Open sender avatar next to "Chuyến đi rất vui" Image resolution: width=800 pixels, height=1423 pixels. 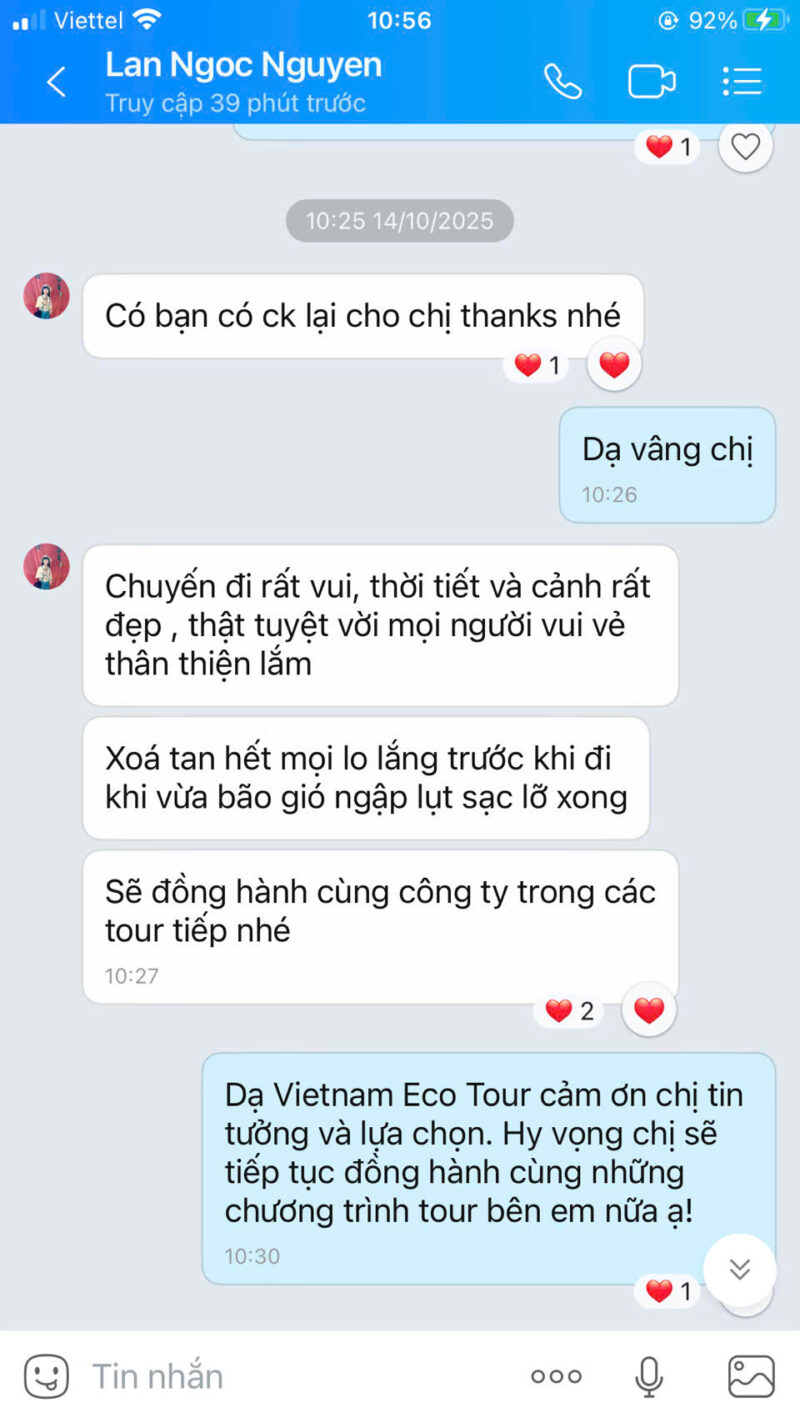(46, 567)
